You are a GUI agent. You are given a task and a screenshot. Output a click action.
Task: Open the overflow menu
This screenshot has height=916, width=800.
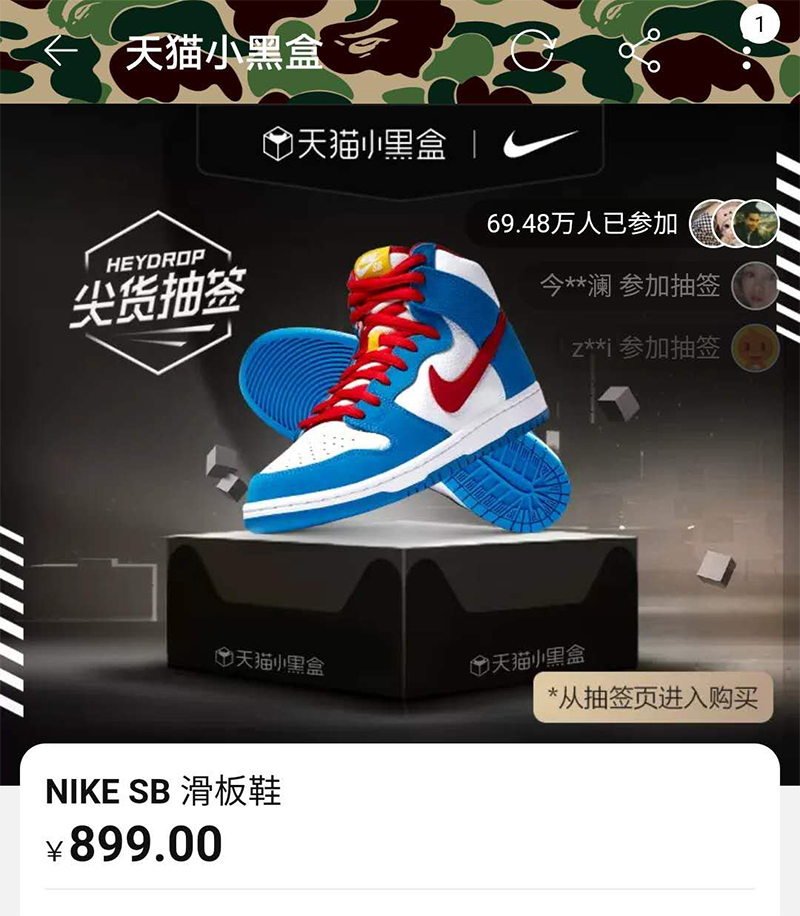click(x=747, y=52)
